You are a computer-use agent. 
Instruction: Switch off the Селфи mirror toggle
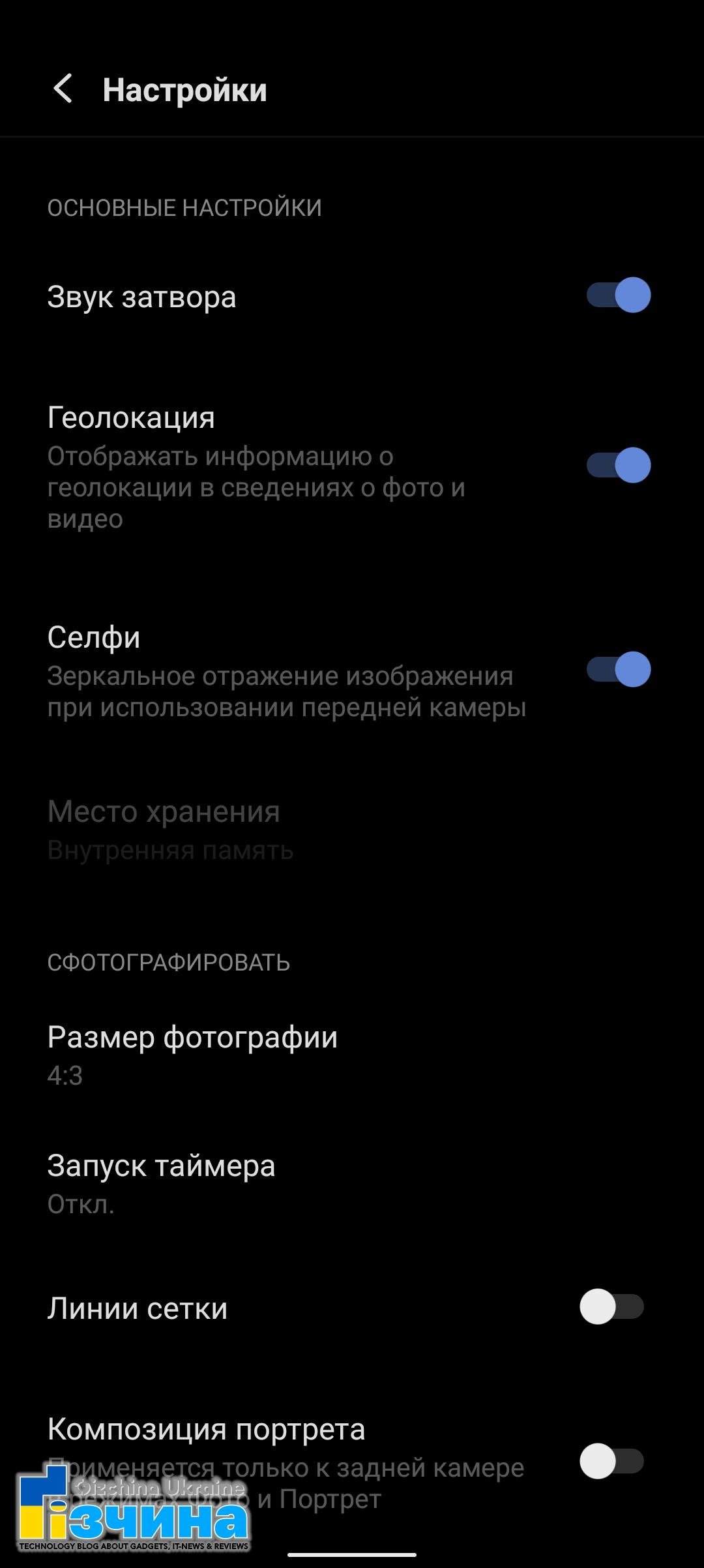[619, 669]
